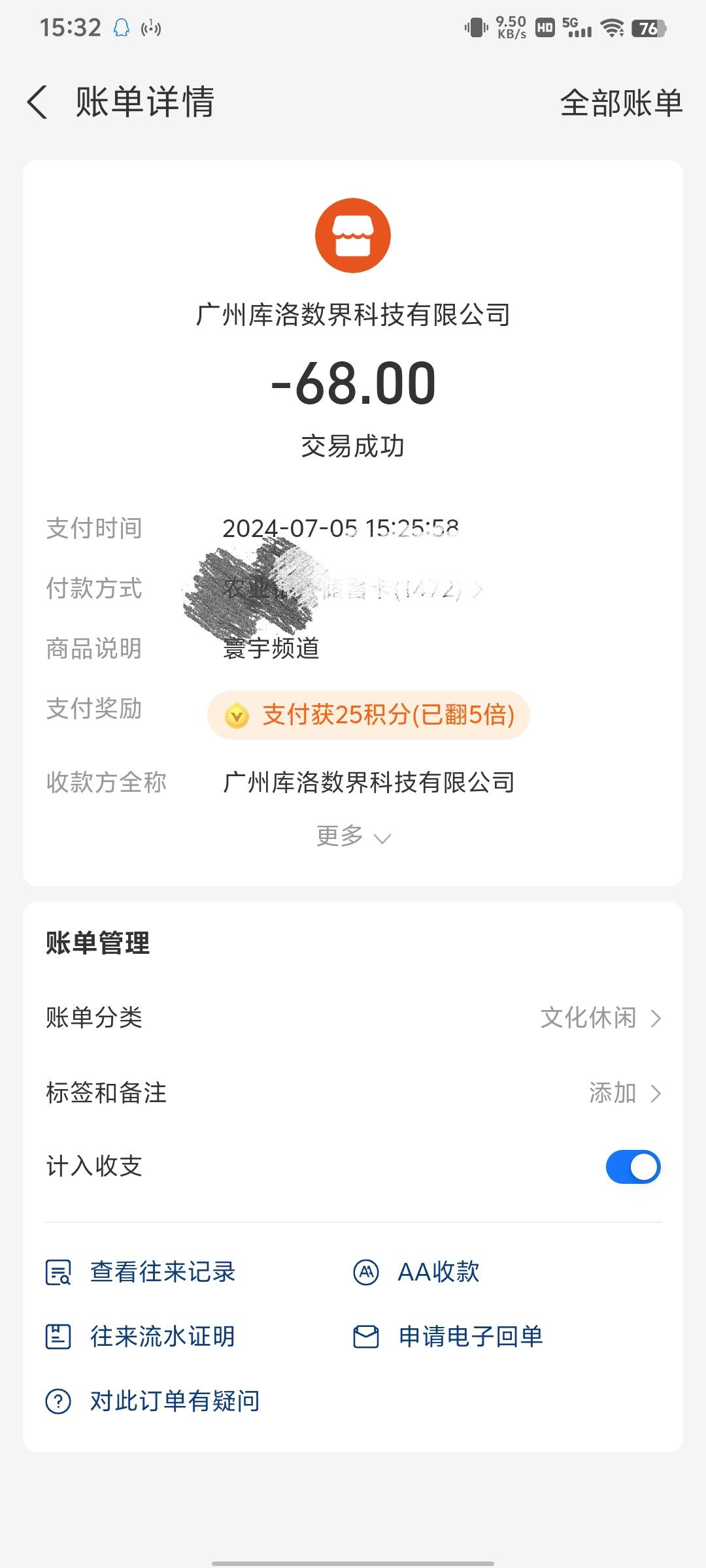
Task: Turn off the 计入收支 switch
Action: coord(633,1167)
